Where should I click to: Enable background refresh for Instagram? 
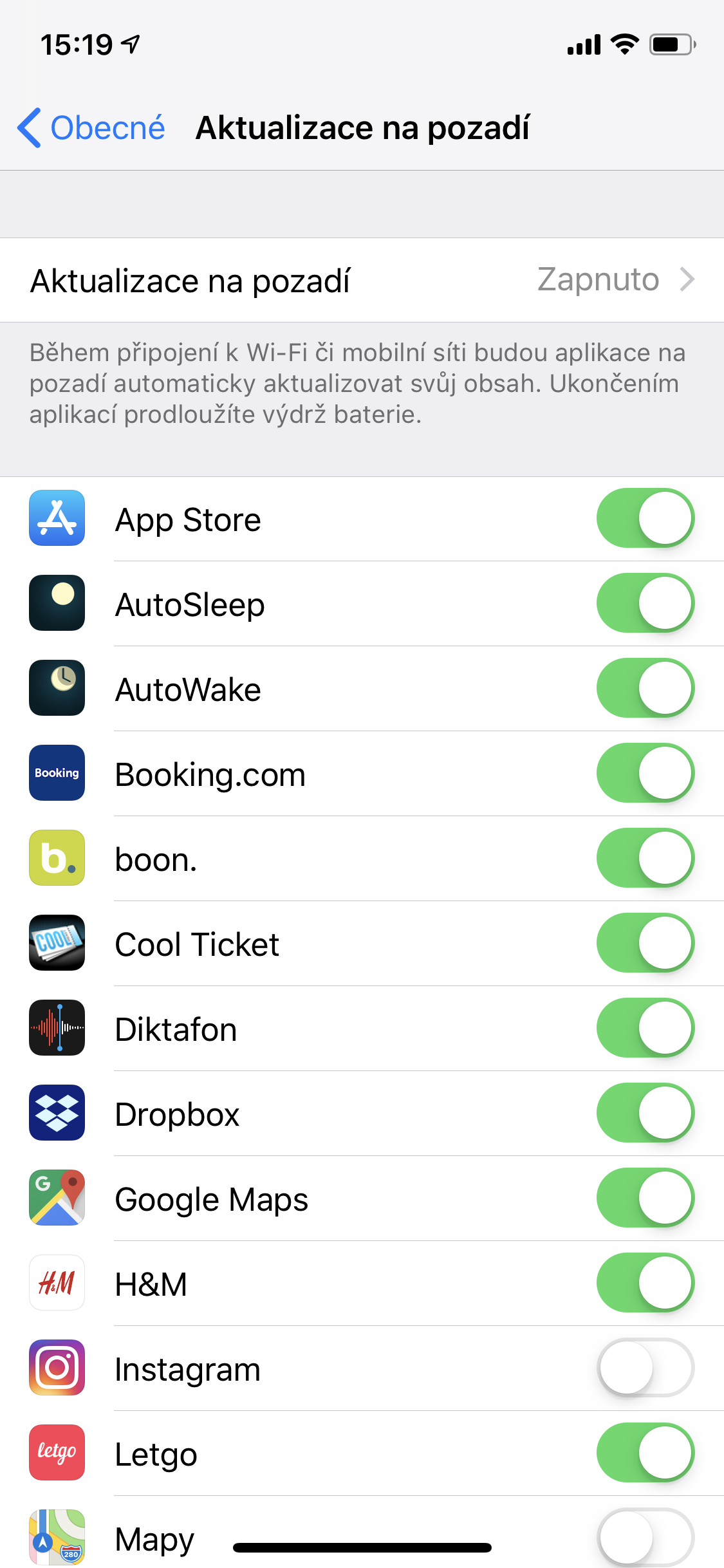point(645,1368)
